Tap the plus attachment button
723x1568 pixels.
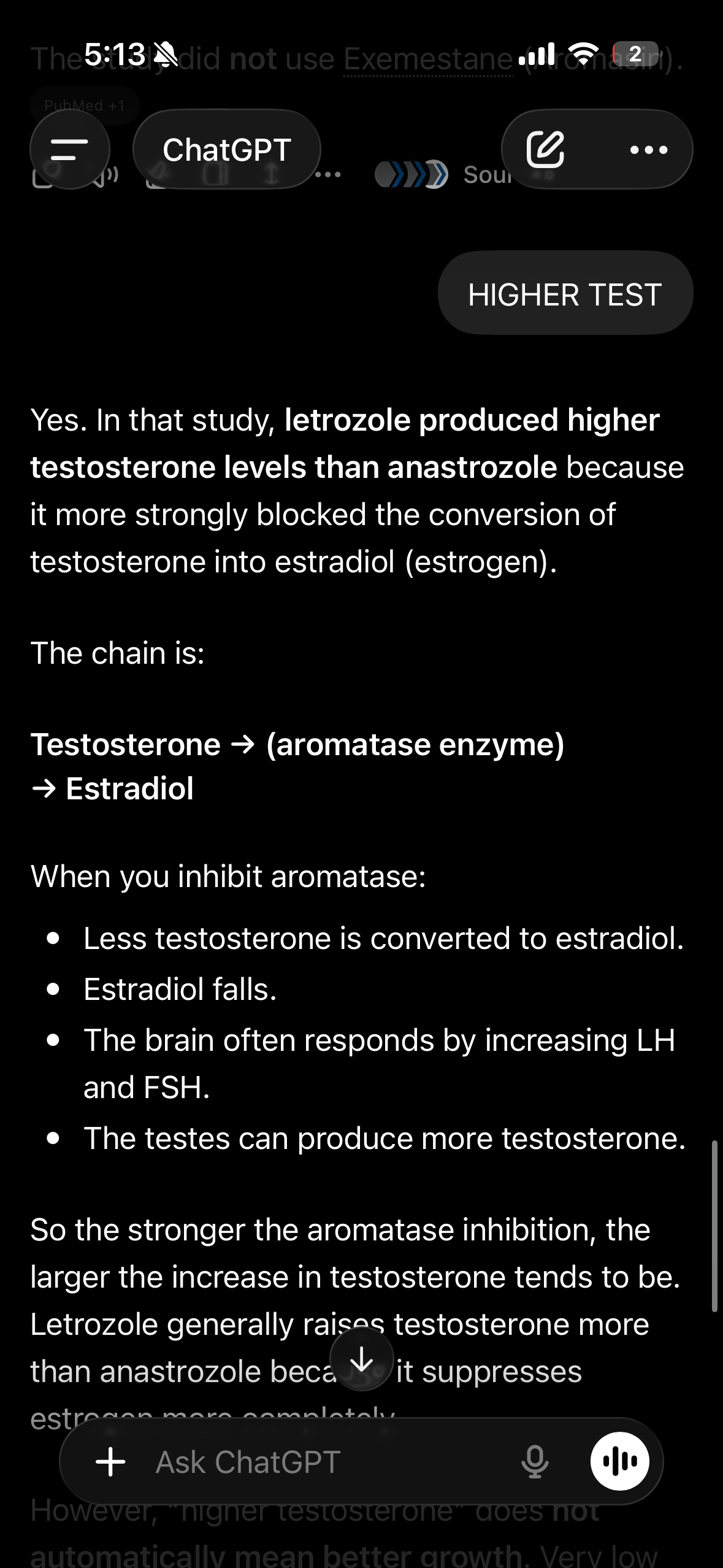pyautogui.click(x=111, y=1461)
